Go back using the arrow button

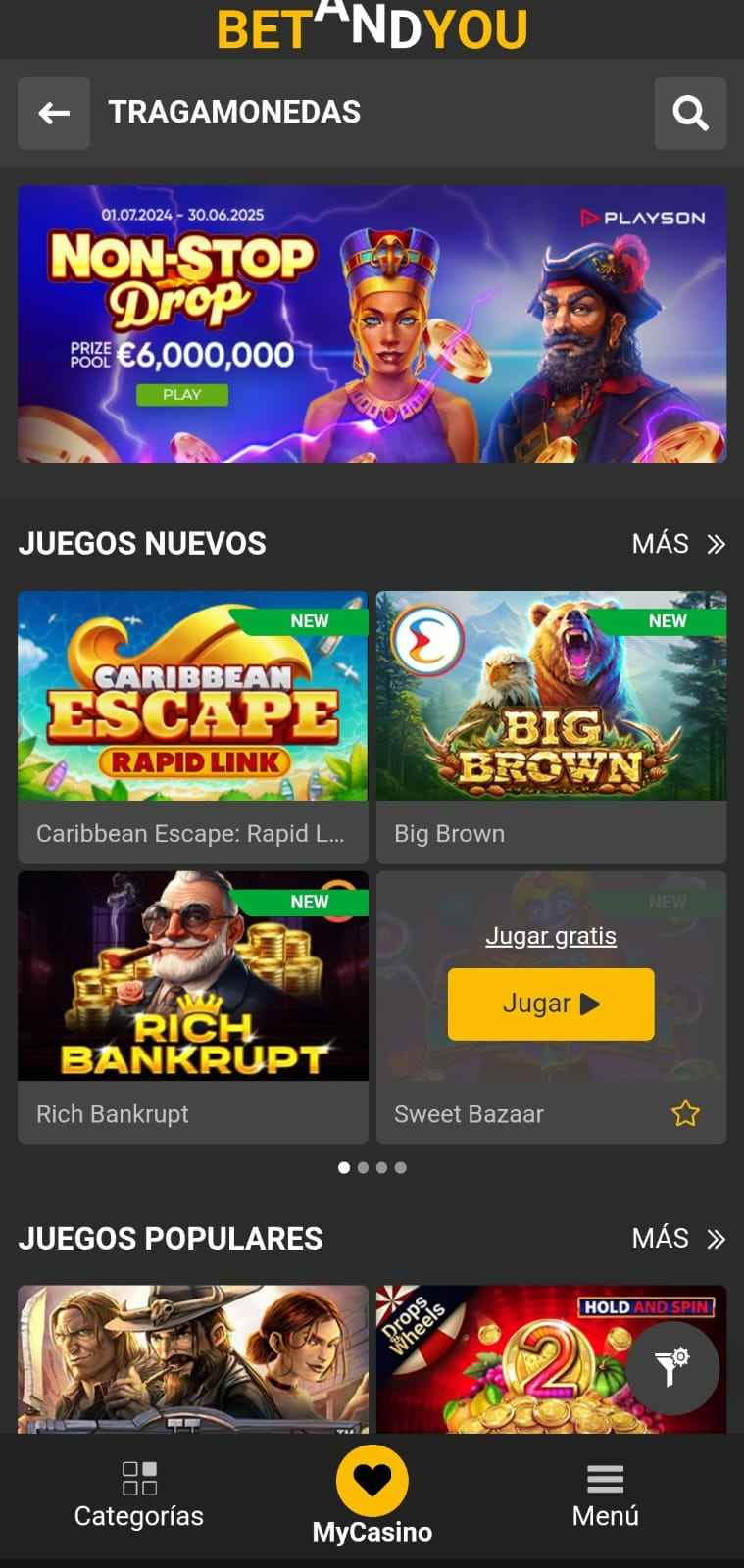[54, 114]
